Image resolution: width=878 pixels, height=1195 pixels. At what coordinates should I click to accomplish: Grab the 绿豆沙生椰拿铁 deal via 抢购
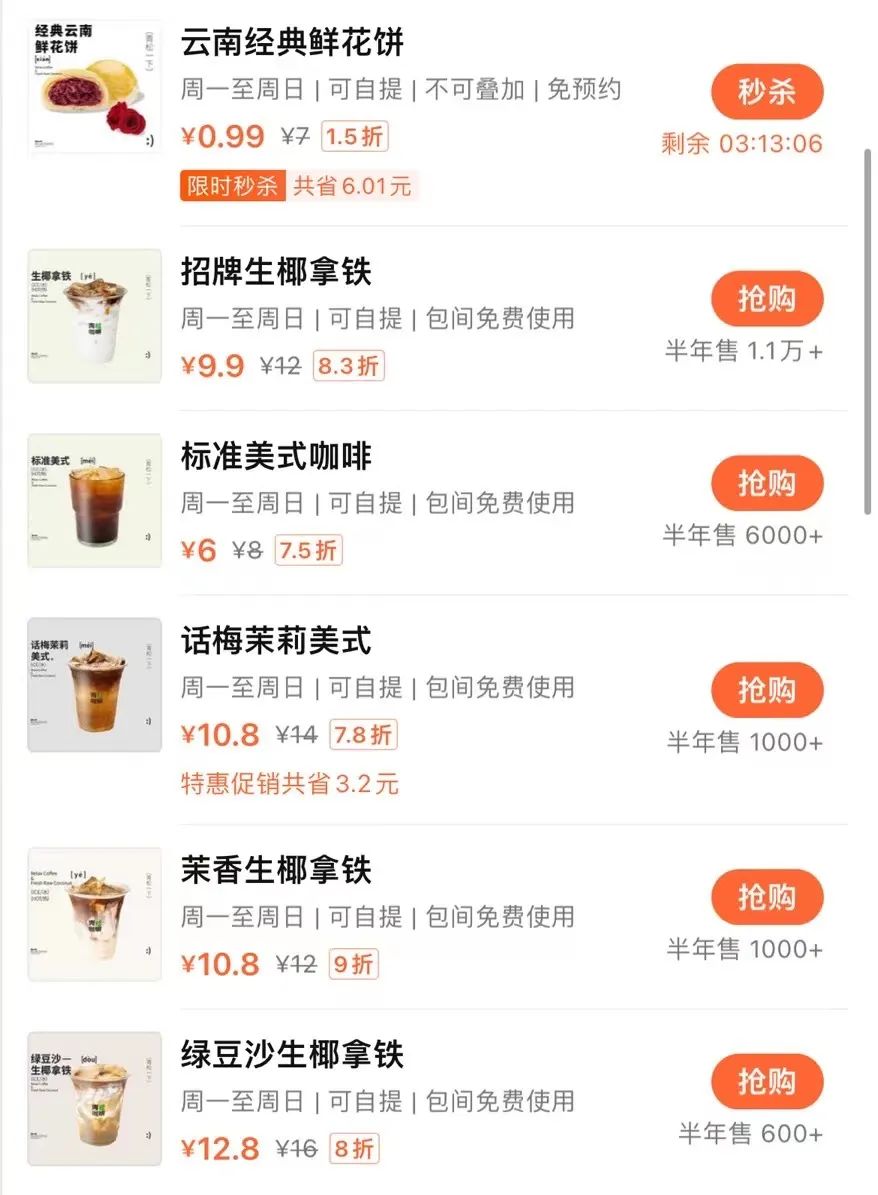(x=767, y=1082)
